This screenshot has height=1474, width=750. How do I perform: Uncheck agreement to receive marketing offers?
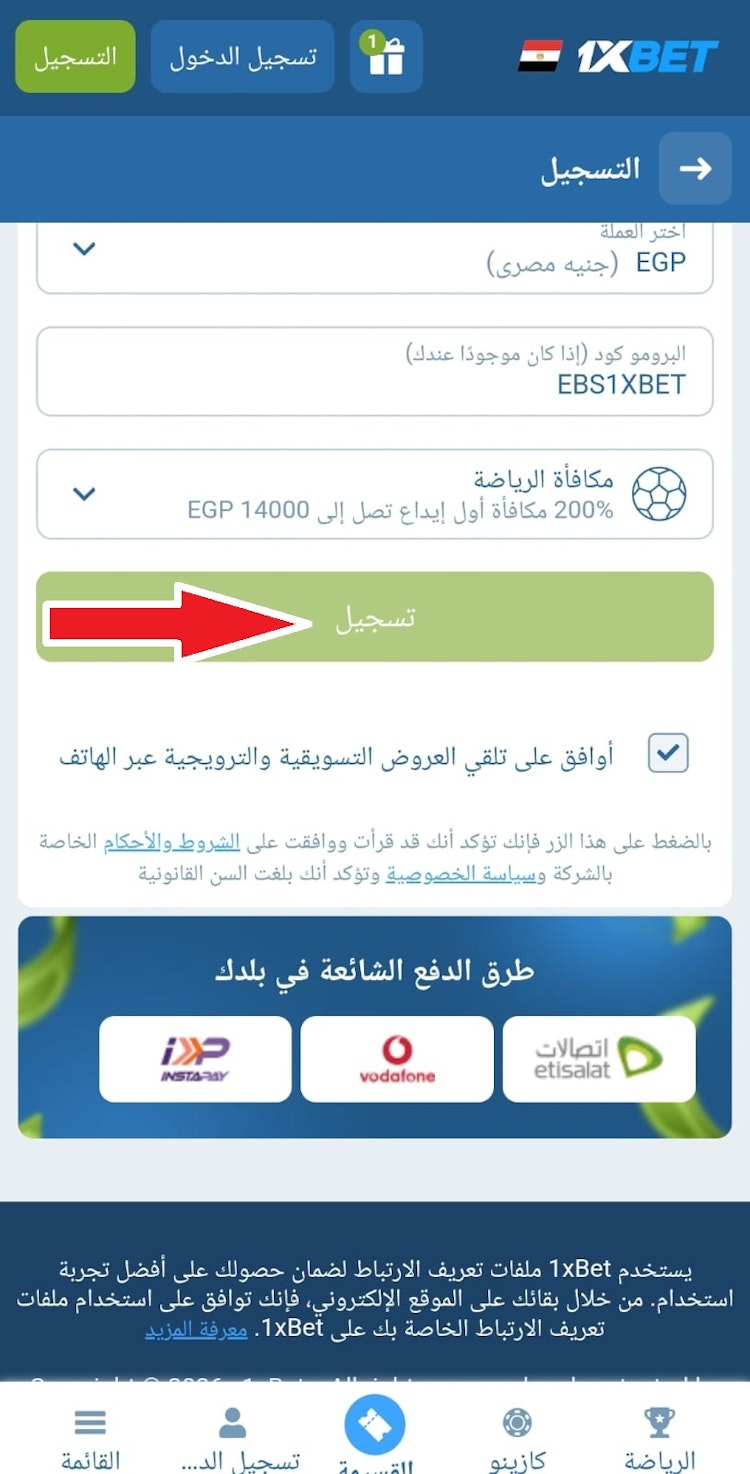[667, 753]
